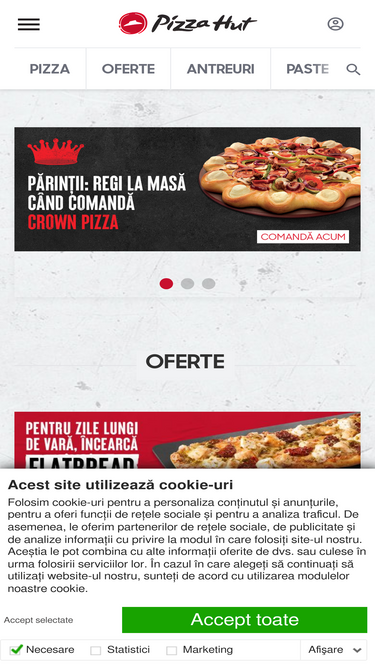Image resolution: width=375 pixels, height=667 pixels.
Task: Check the Statistici cookie box
Action: 96,650
